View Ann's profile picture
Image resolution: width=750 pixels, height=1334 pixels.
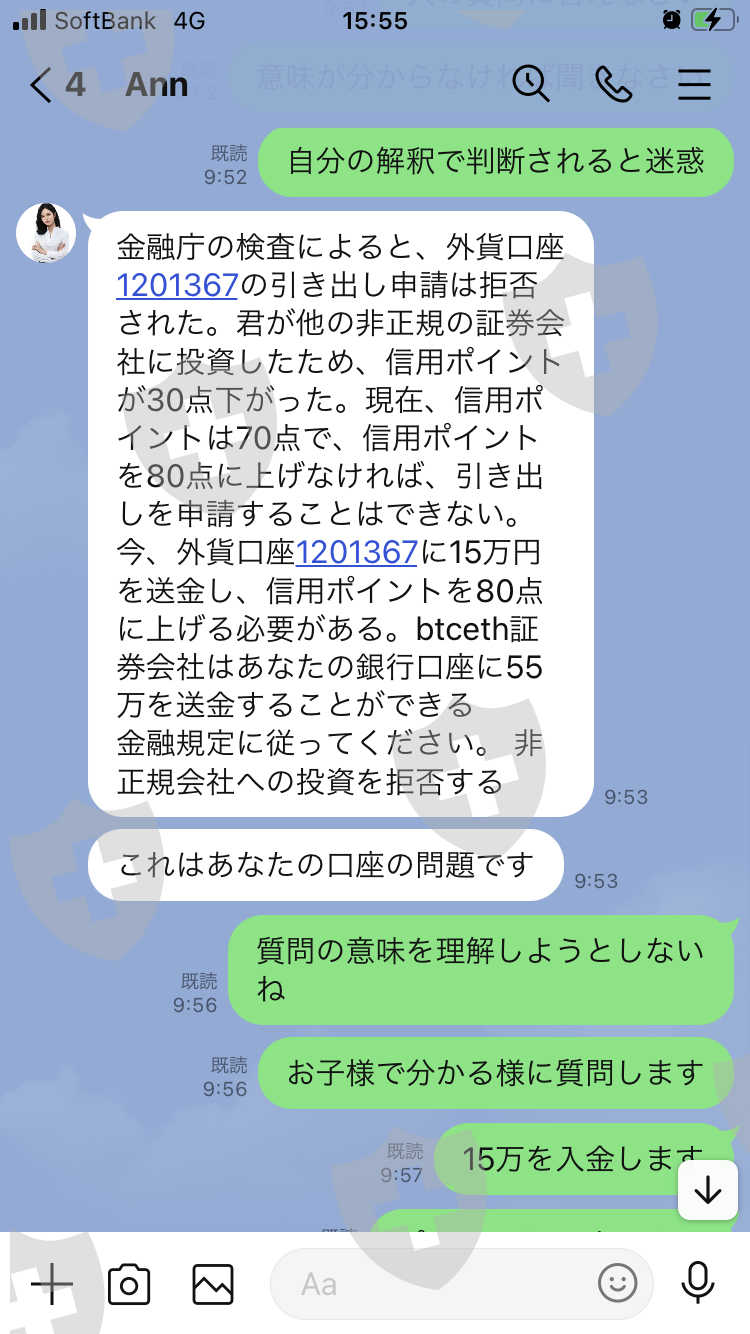tap(46, 233)
